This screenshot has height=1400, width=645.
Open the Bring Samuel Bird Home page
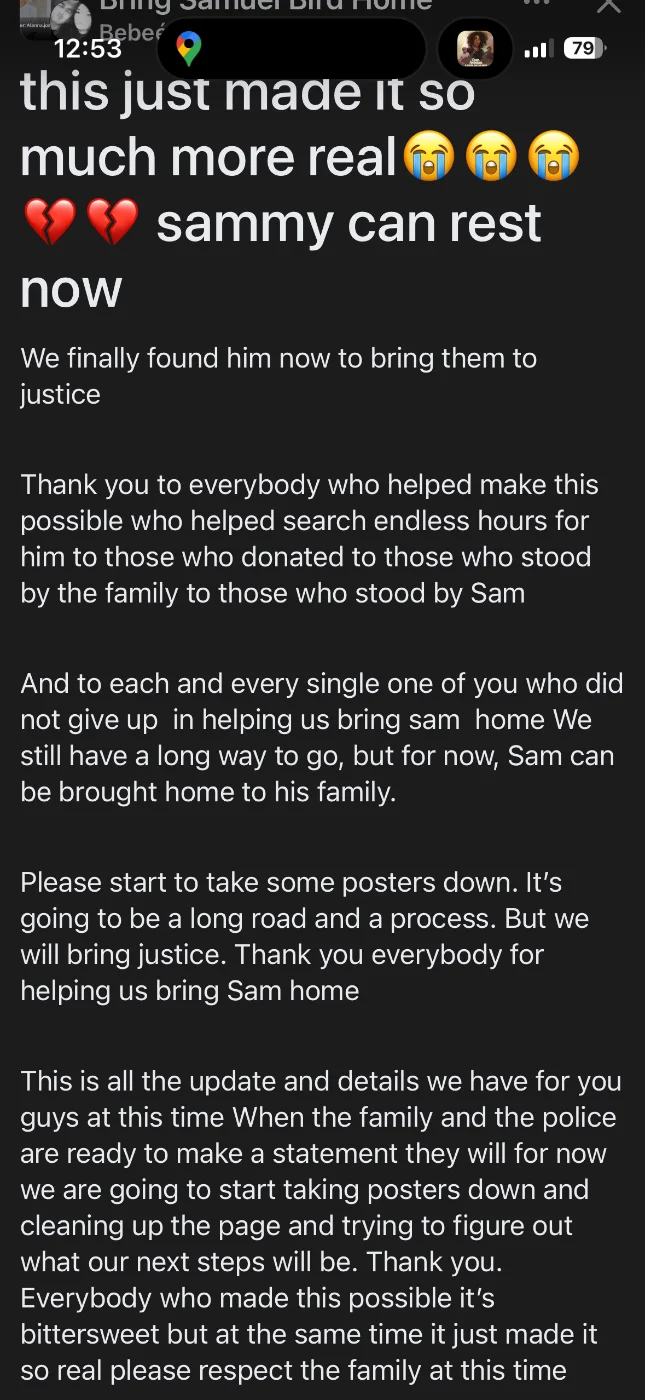pyautogui.click(x=265, y=6)
